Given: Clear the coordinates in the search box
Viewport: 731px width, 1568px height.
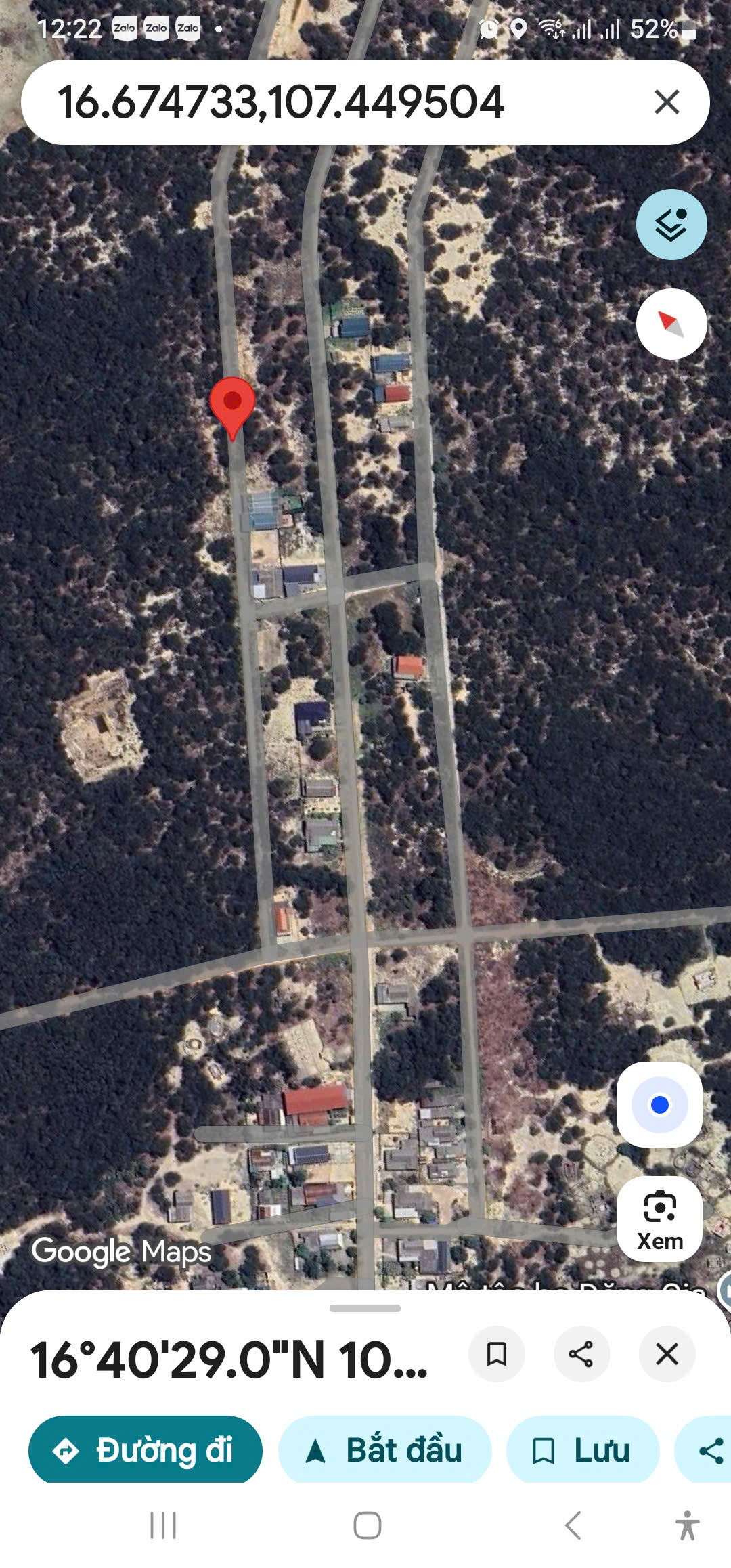Looking at the screenshot, I should 667,103.
